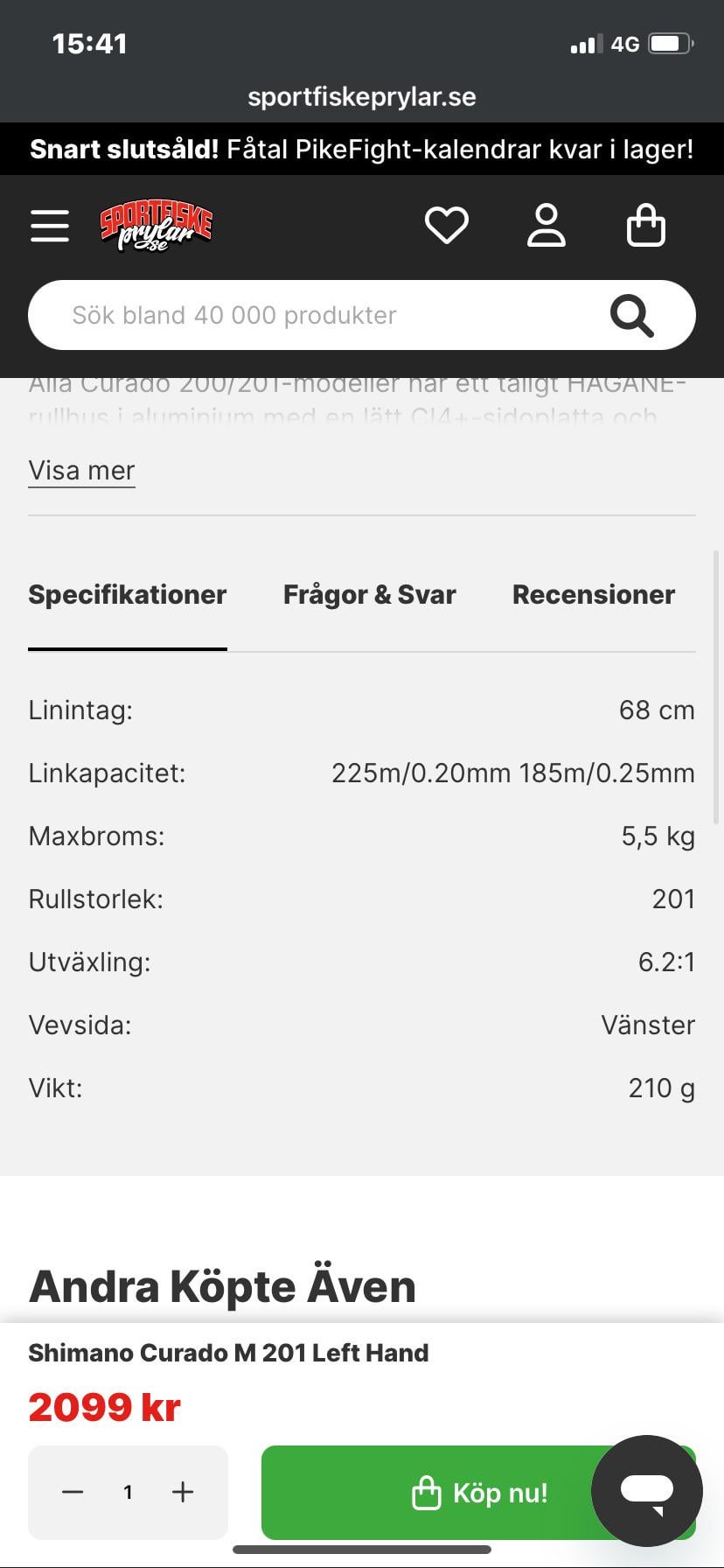The image size is (724, 1568).
Task: Switch to the Frågor & Svar tab
Action: click(370, 595)
